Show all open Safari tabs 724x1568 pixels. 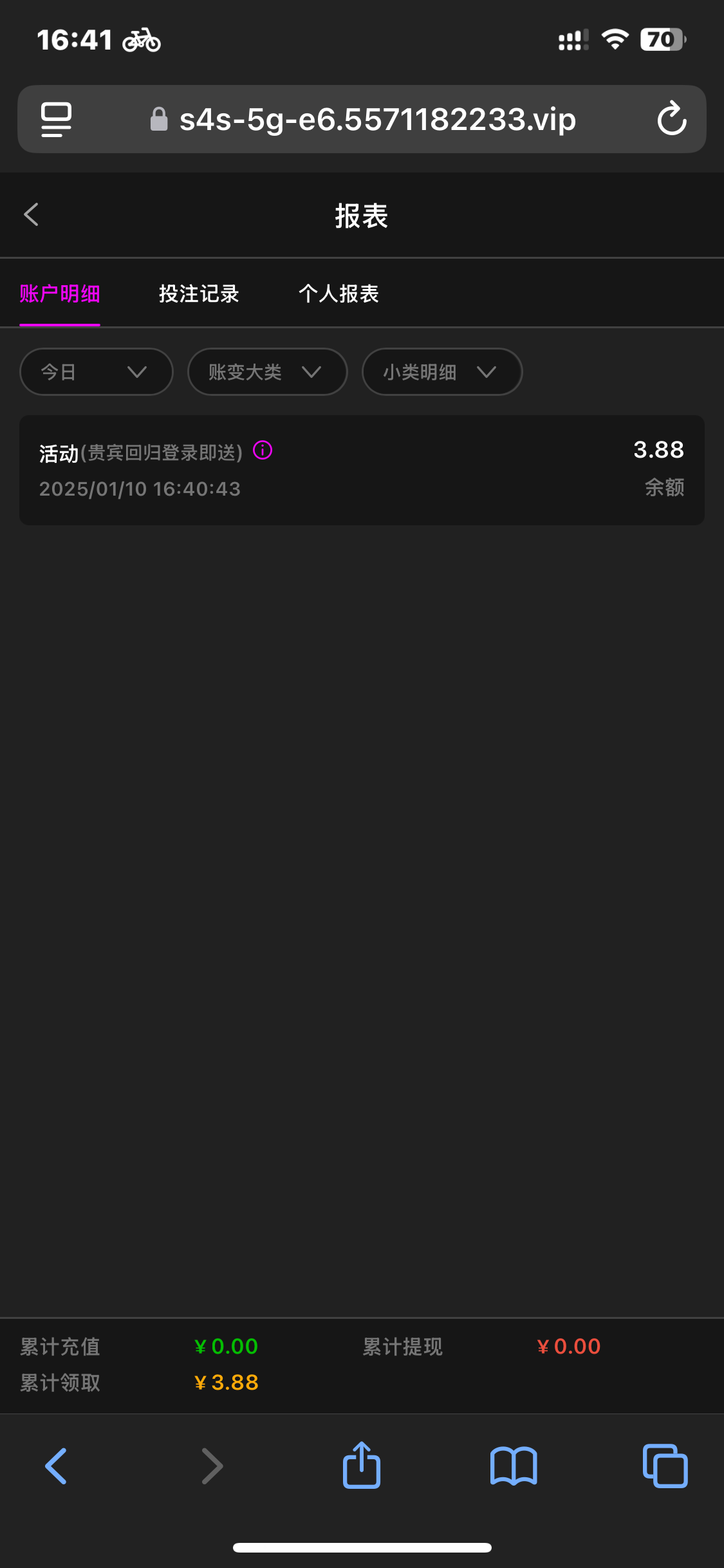[x=665, y=1466]
